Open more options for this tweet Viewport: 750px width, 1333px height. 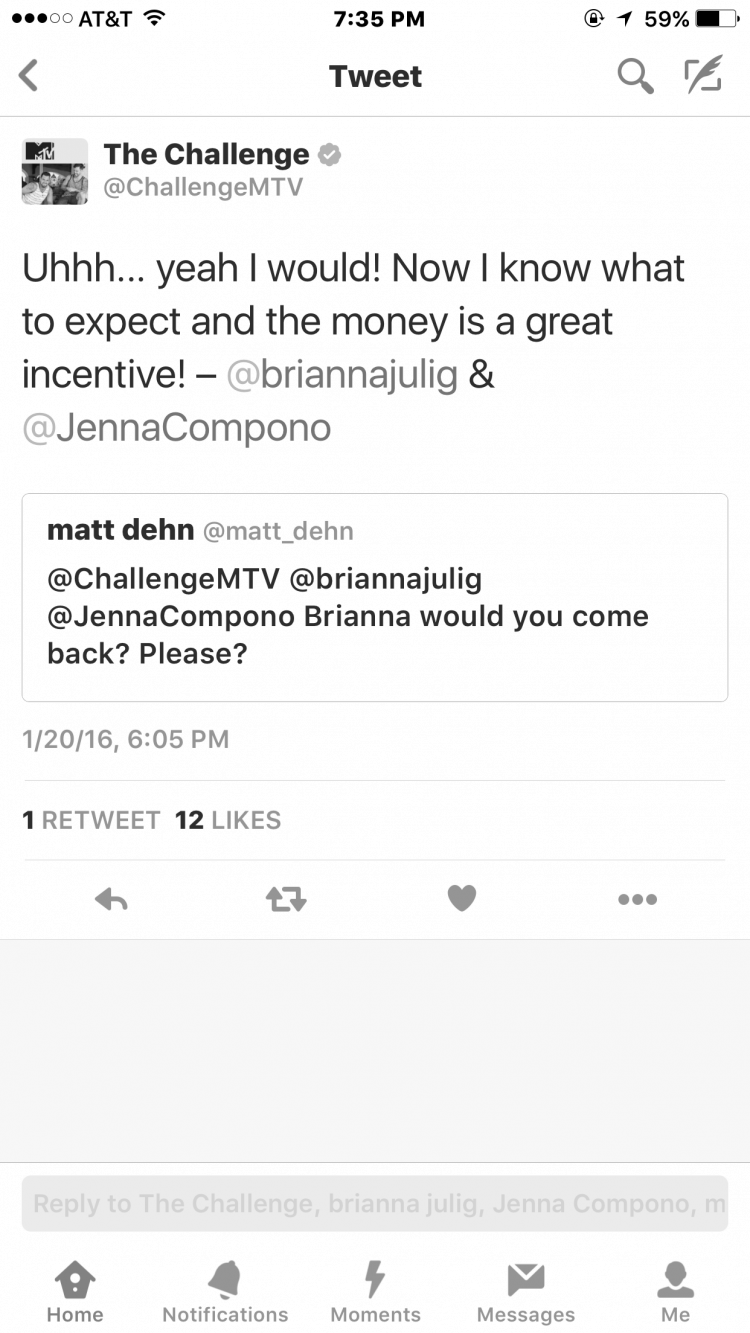click(637, 900)
